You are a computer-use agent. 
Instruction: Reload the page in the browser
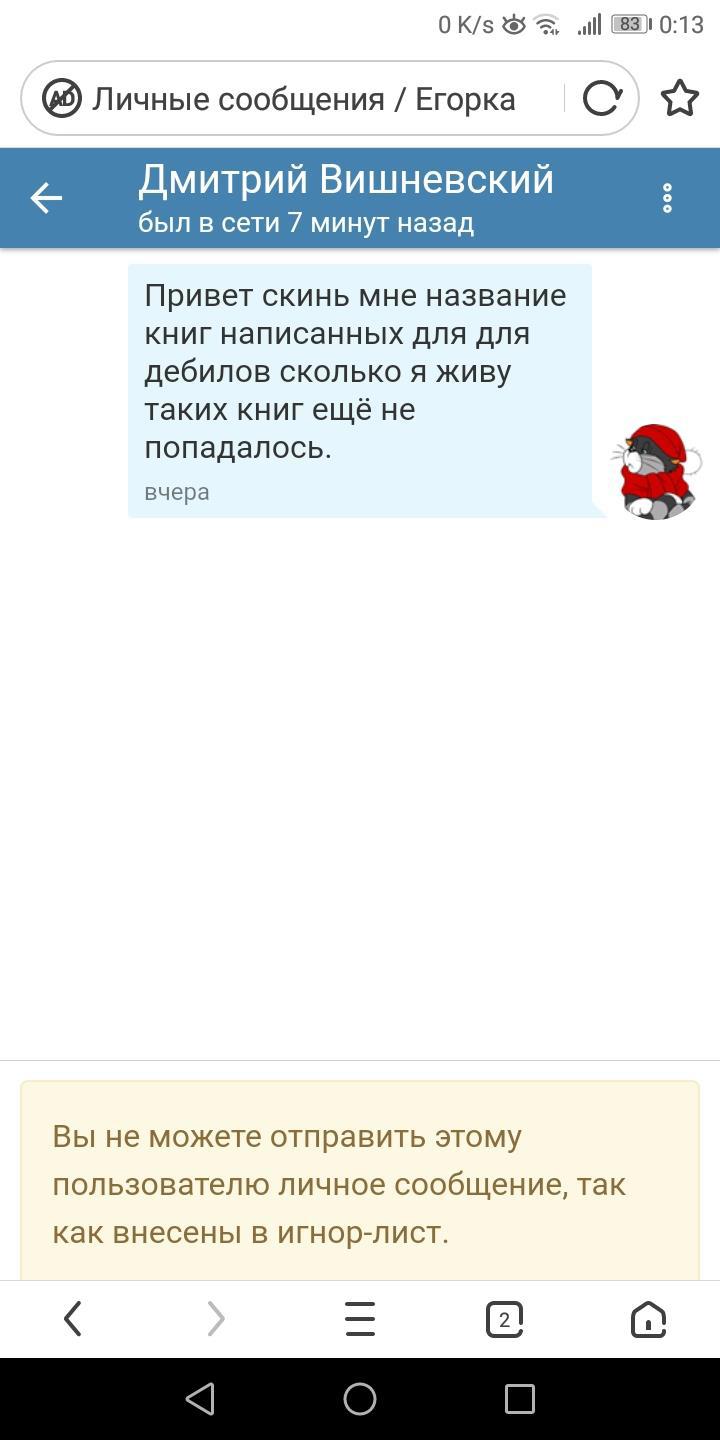tap(602, 98)
